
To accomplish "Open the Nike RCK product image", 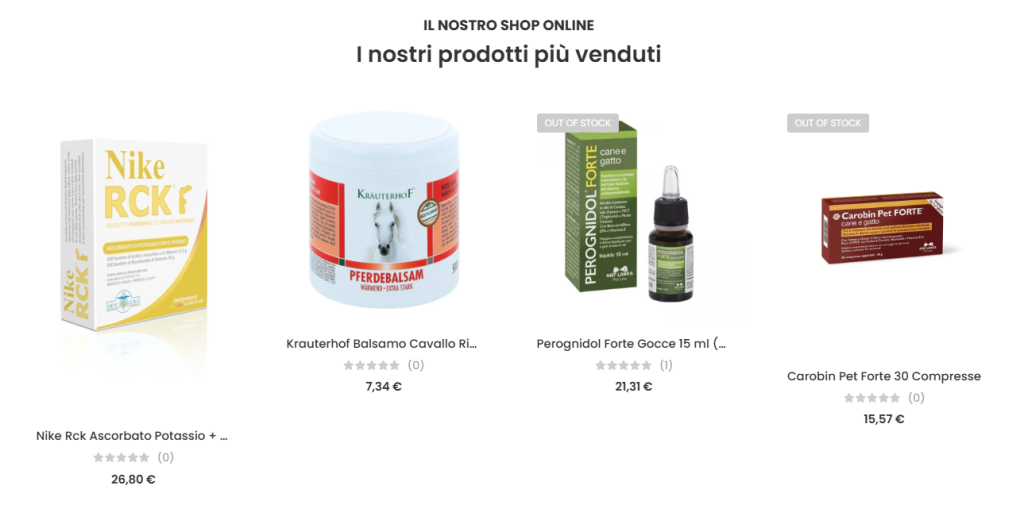I will (x=133, y=256).
